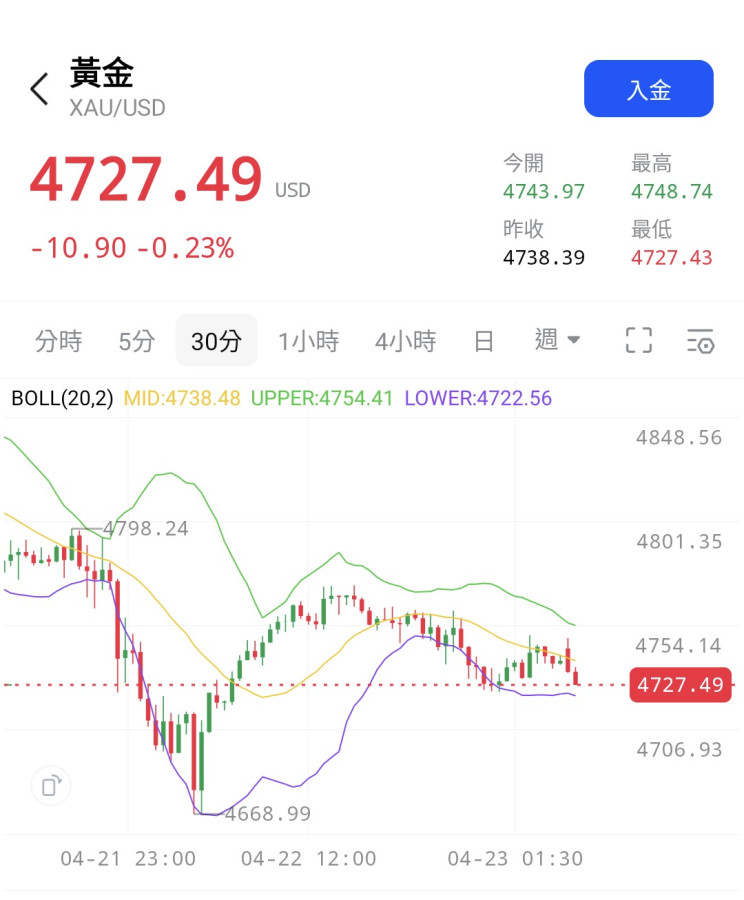Tap the rotate icon on the chart
The height and width of the screenshot is (900, 744).
click(x=50, y=785)
